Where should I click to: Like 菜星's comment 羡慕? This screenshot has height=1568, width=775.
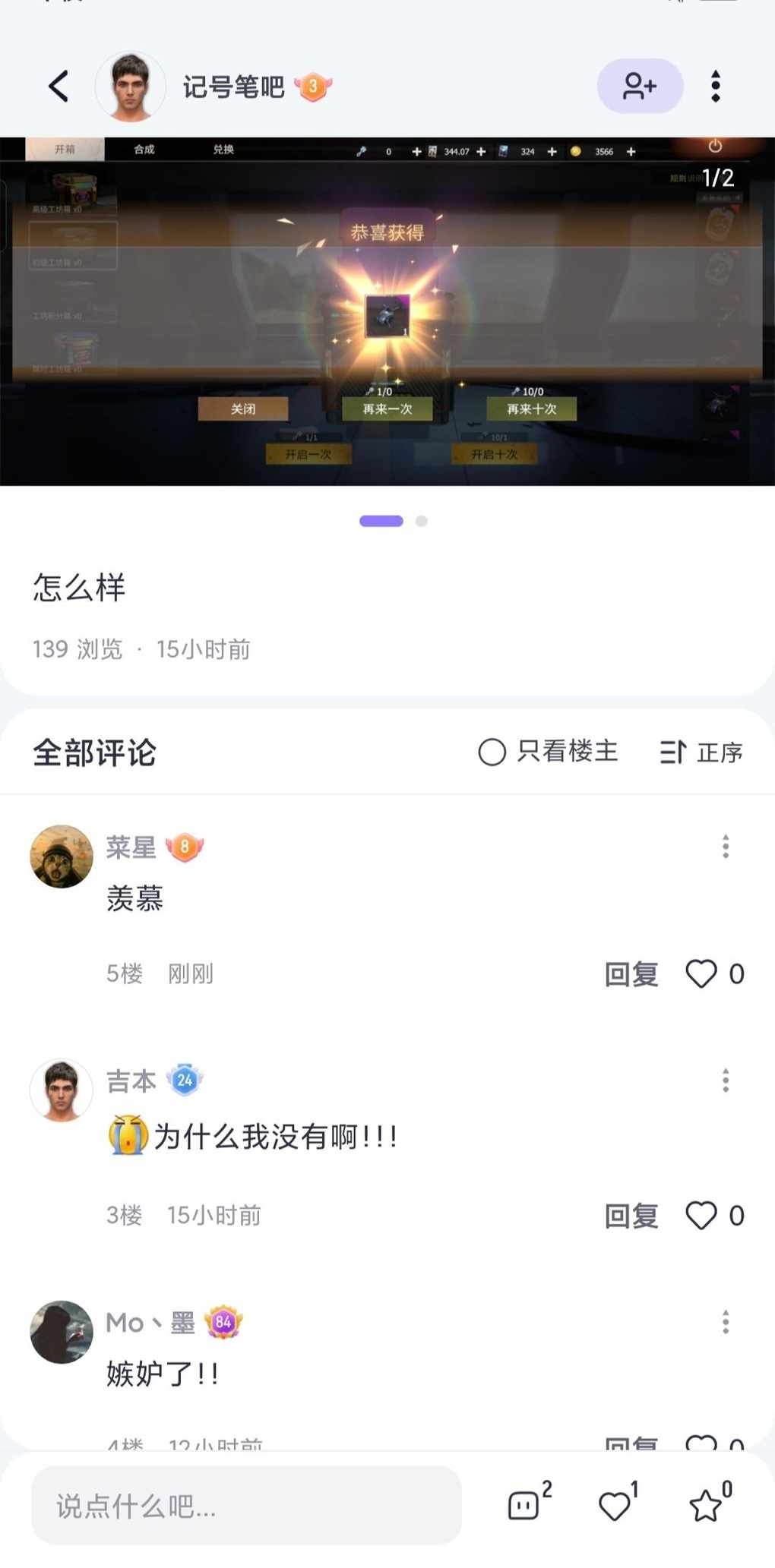(701, 973)
